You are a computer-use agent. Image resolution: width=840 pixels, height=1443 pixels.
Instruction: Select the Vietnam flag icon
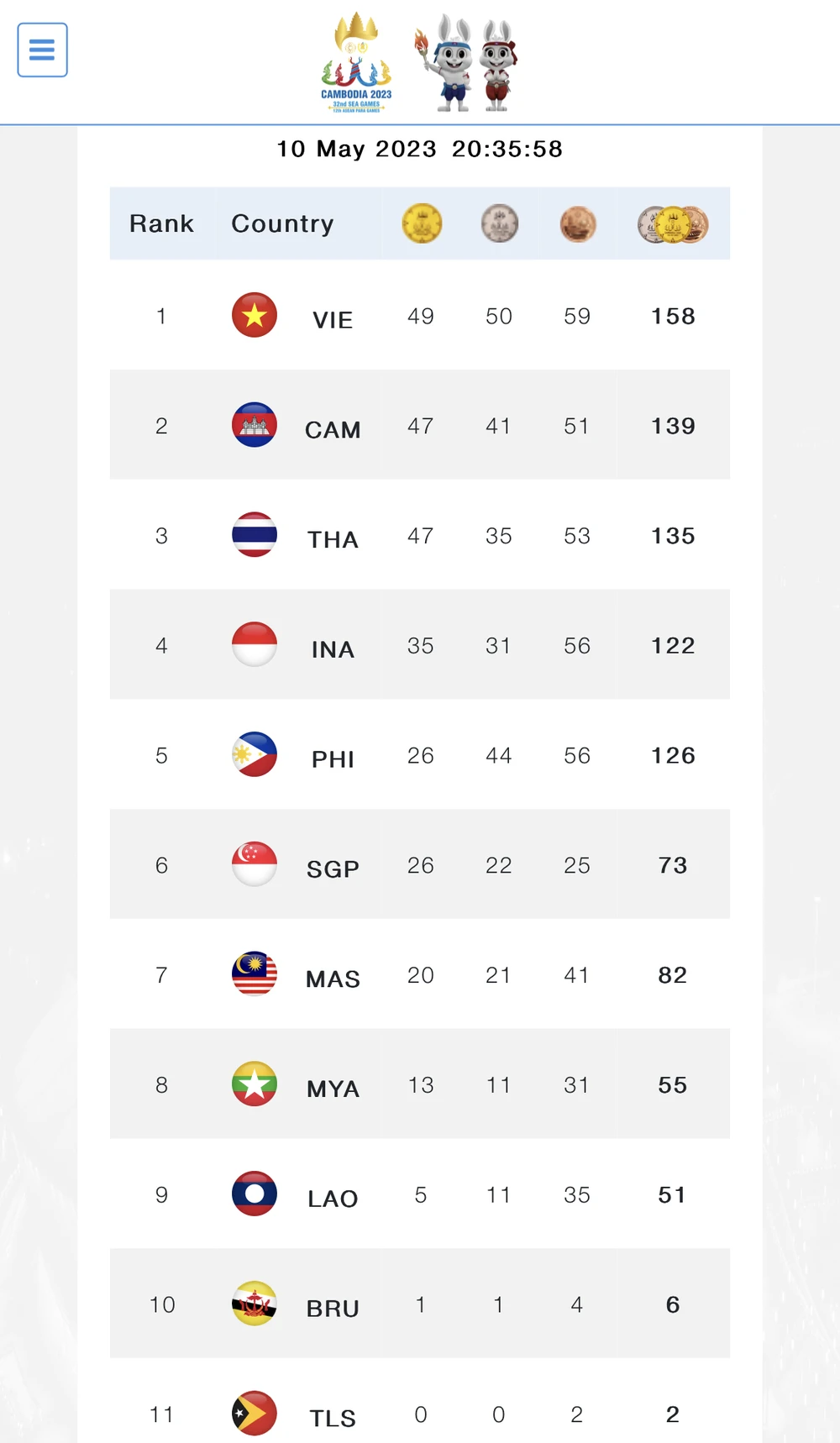click(254, 315)
